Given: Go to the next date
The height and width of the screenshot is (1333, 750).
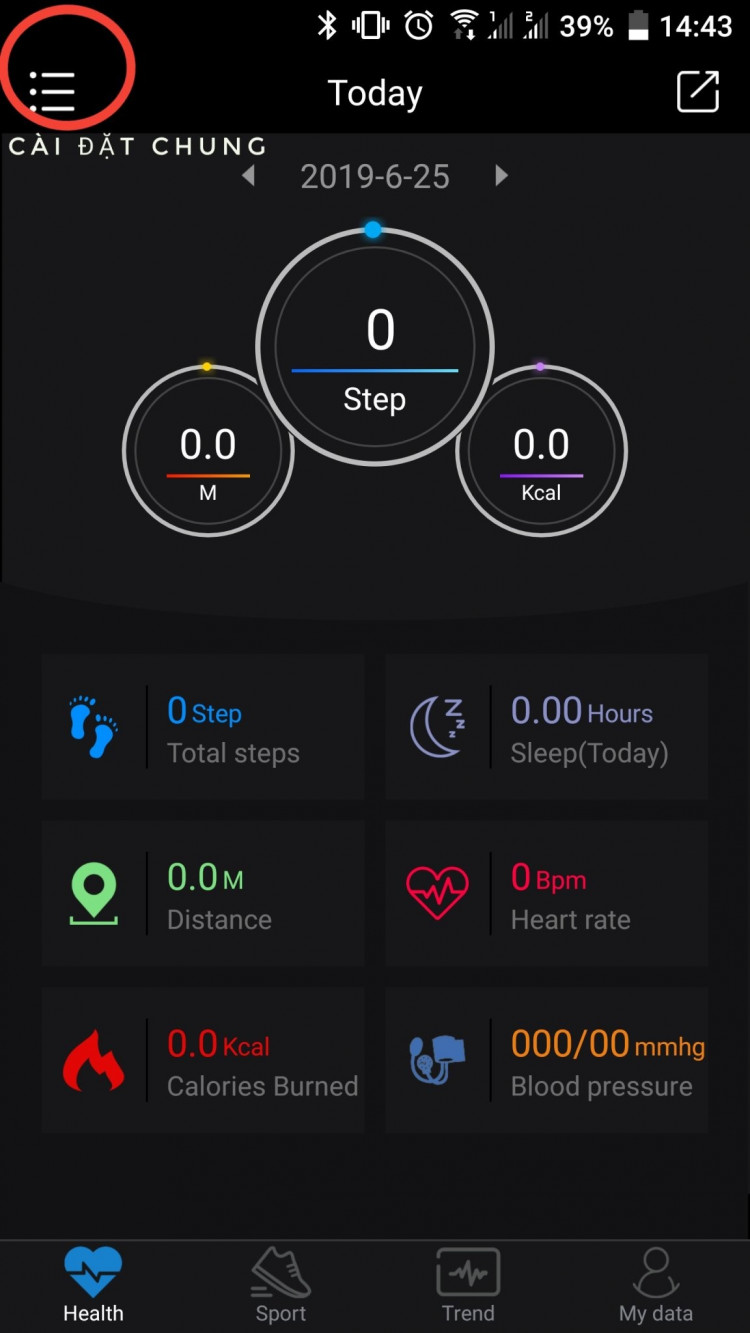Looking at the screenshot, I should point(501,176).
